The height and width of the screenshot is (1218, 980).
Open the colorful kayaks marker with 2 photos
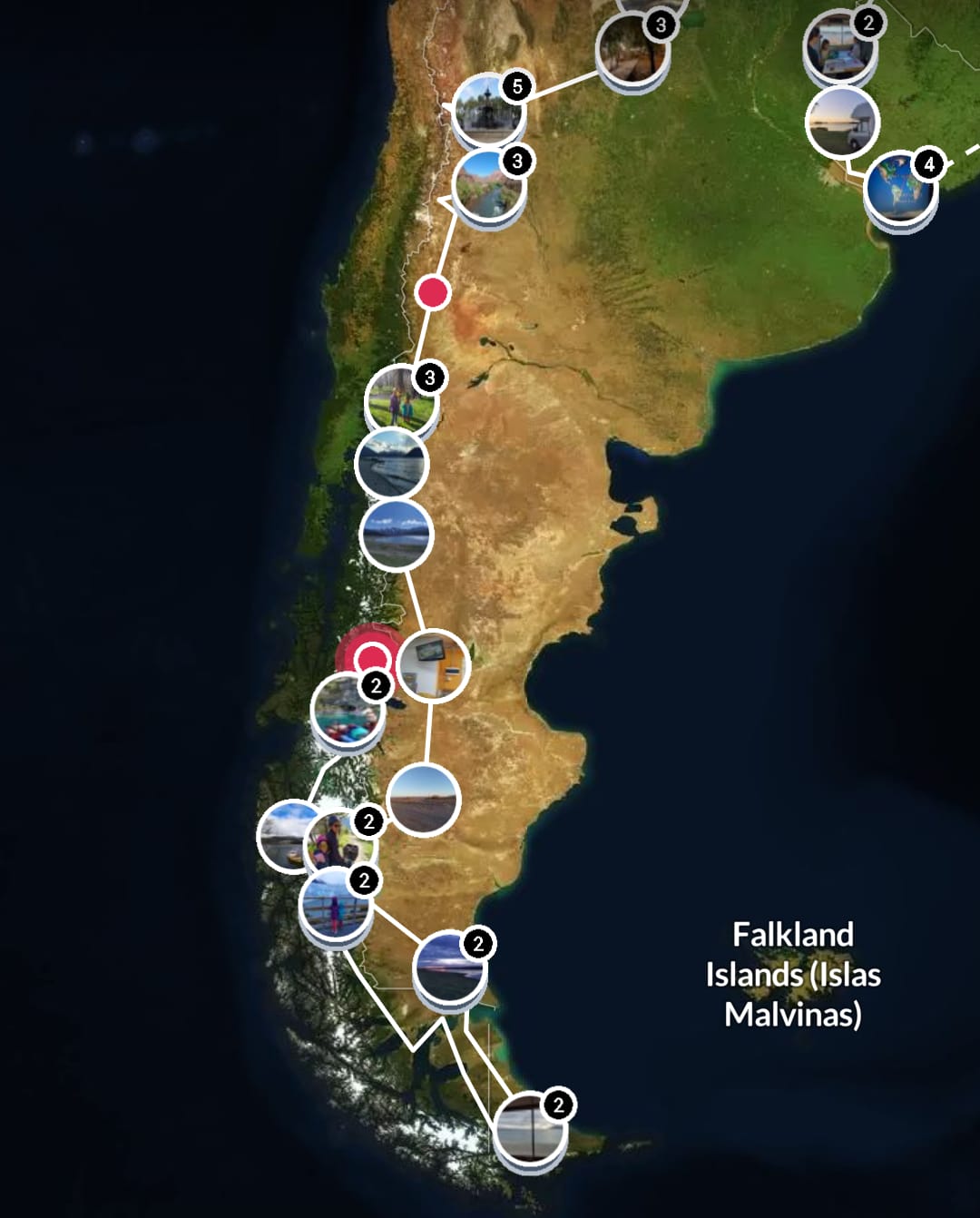[347, 712]
